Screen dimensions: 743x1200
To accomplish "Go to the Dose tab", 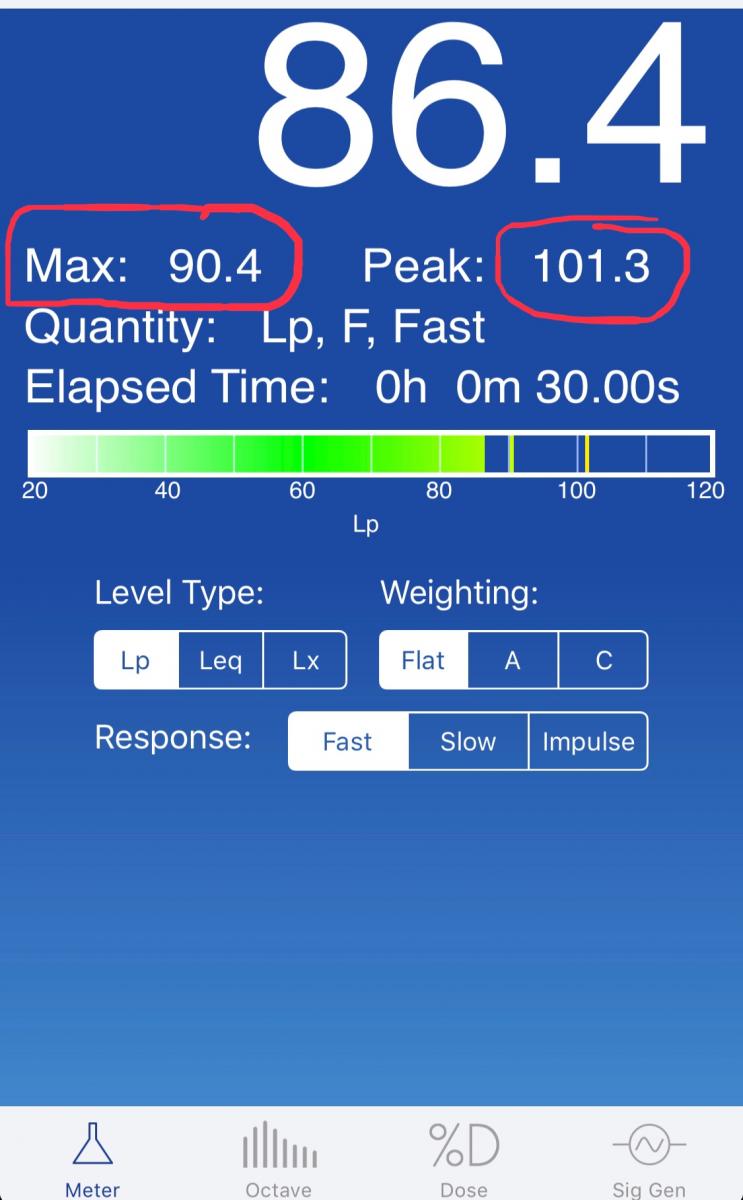I will click(464, 1160).
